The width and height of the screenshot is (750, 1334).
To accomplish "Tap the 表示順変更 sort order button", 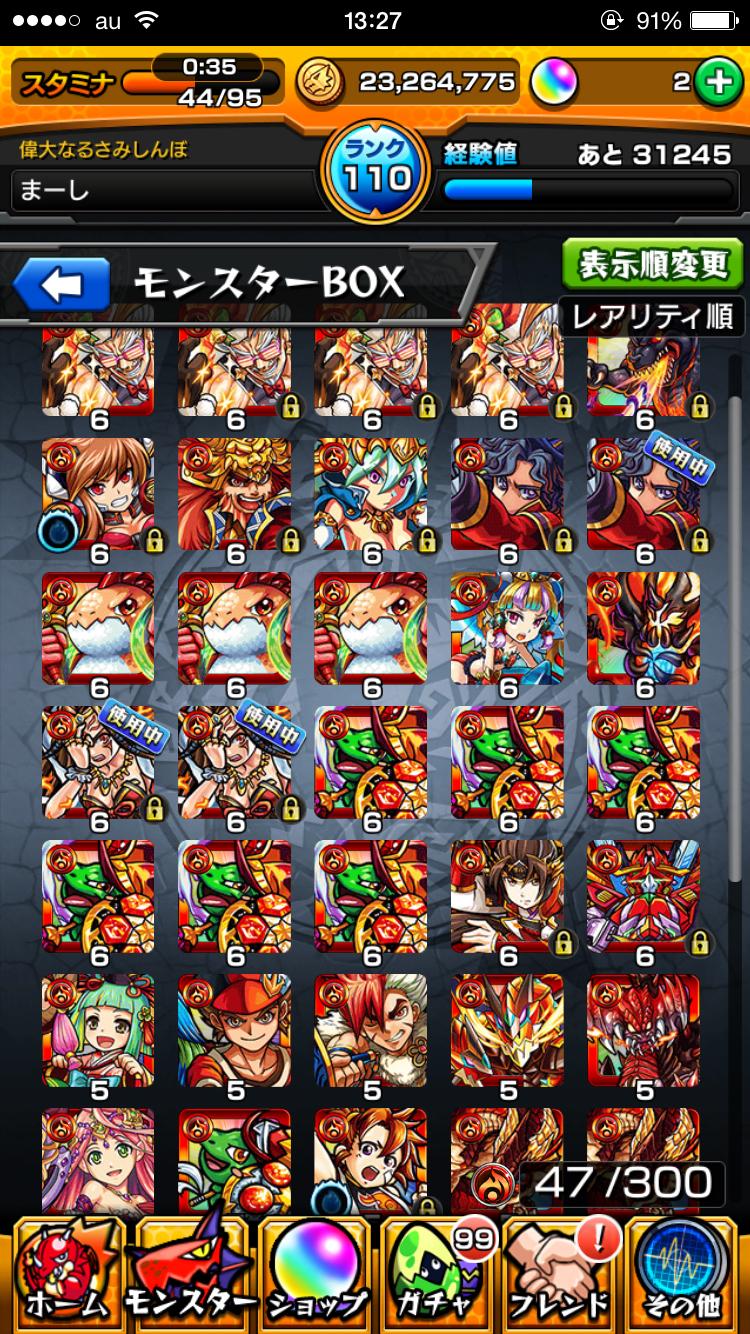I will 654,266.
